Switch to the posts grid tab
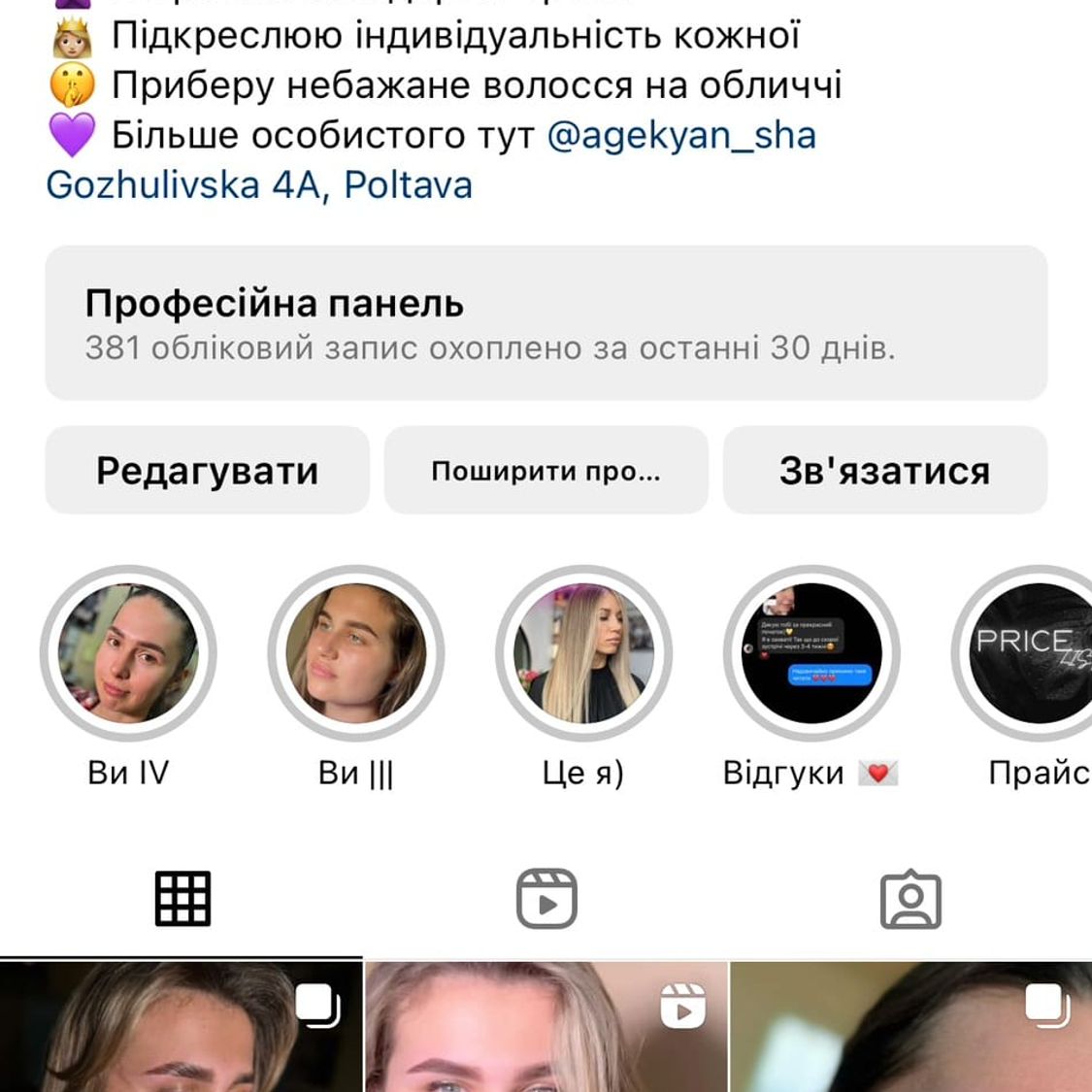The width and height of the screenshot is (1092, 1092). click(182, 899)
